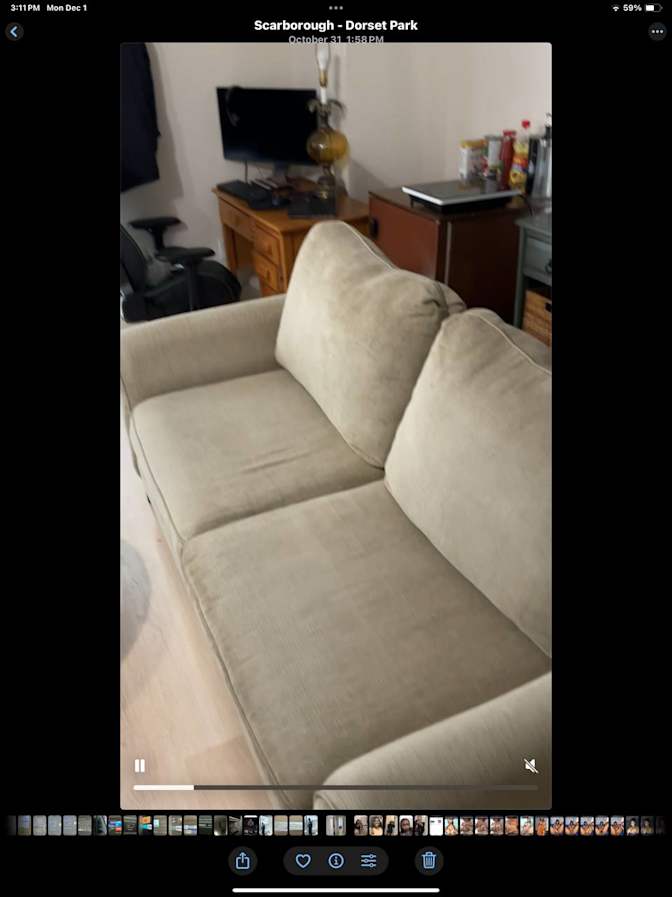Favorite this video with the heart
Image resolution: width=672 pixels, height=897 pixels.
[303, 861]
